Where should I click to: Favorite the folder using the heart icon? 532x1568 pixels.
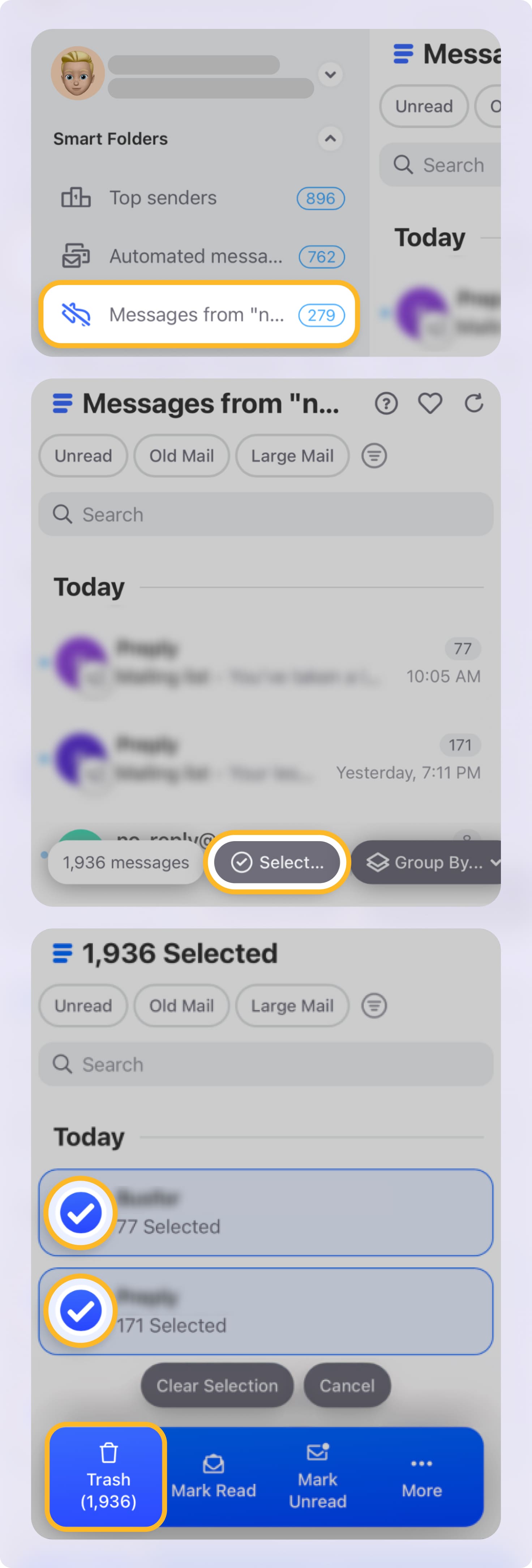[430, 403]
